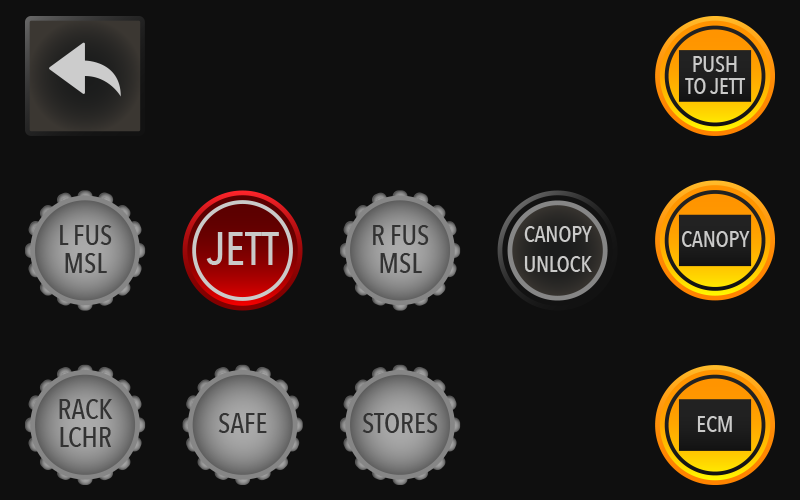
Task: Hit the red JETT button
Action: (x=243, y=250)
